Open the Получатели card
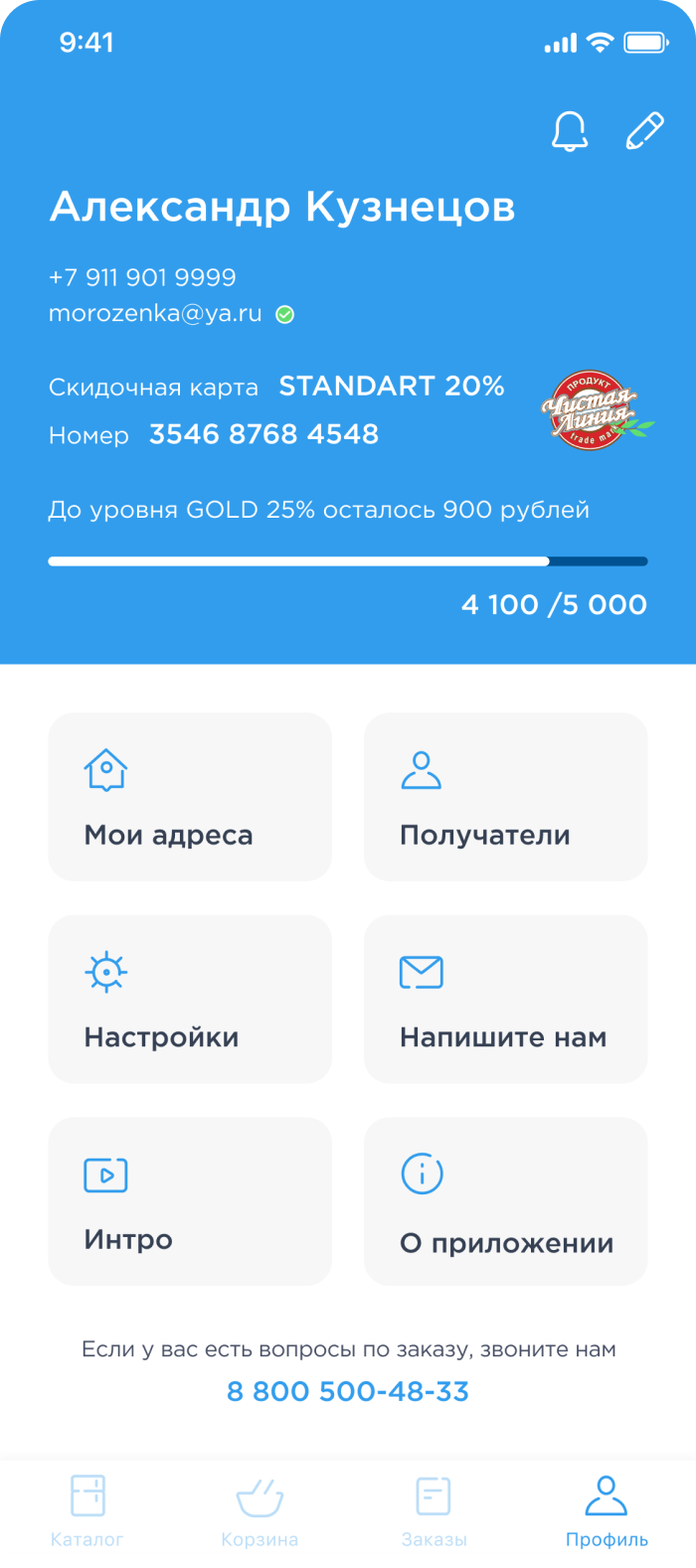 coord(505,797)
